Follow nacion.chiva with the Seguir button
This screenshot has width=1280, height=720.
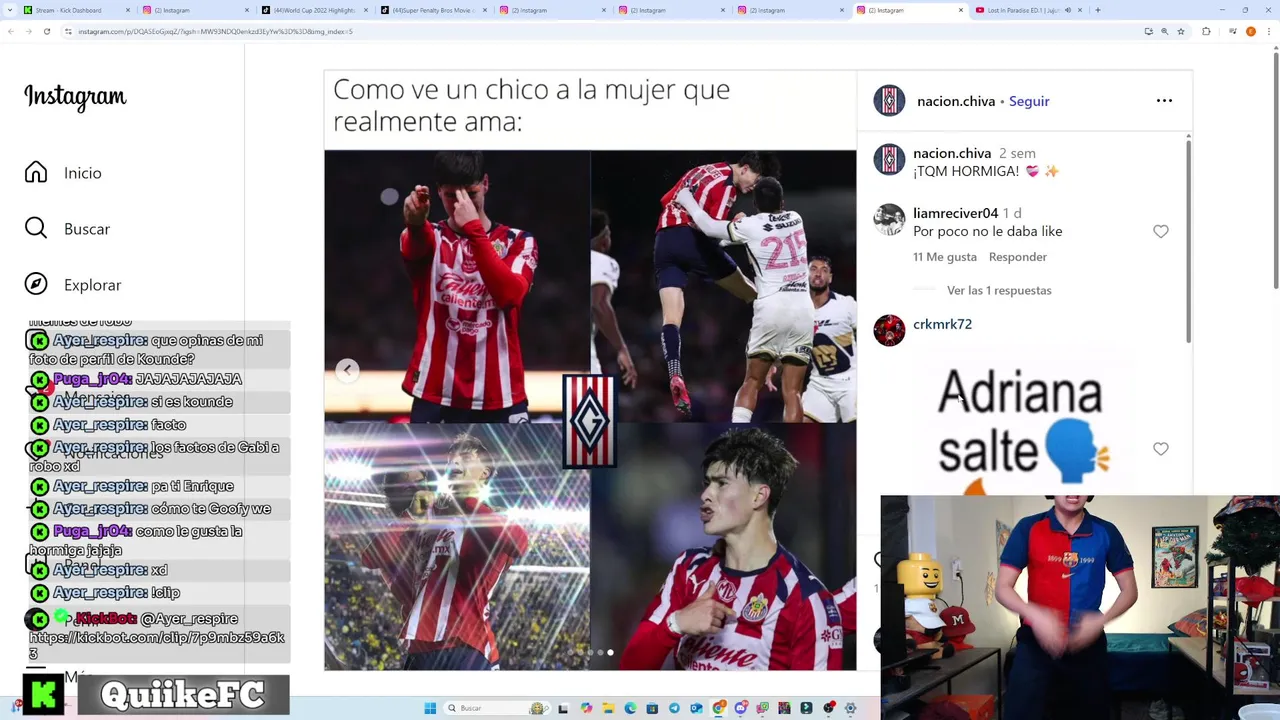(1029, 101)
